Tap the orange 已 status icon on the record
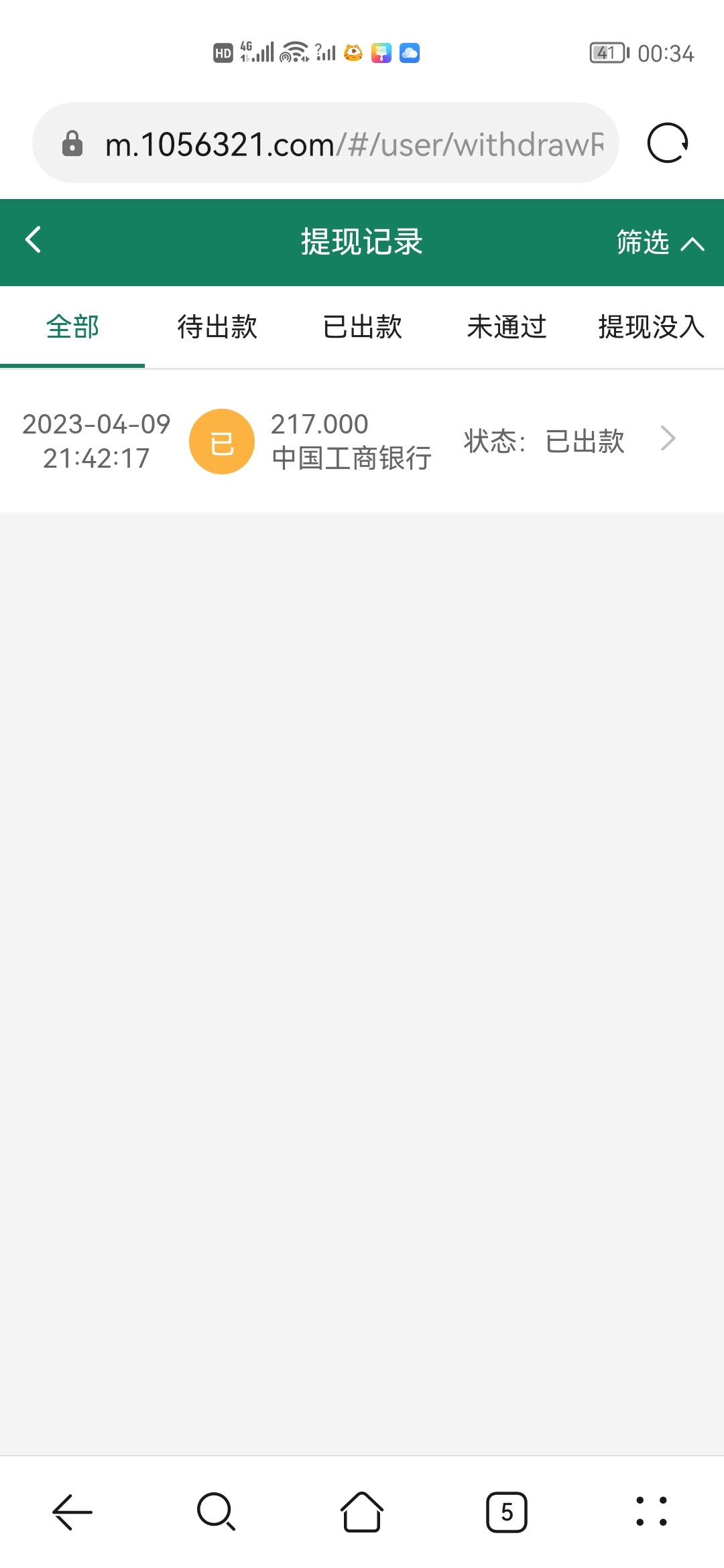The width and height of the screenshot is (724, 1568). [222, 440]
